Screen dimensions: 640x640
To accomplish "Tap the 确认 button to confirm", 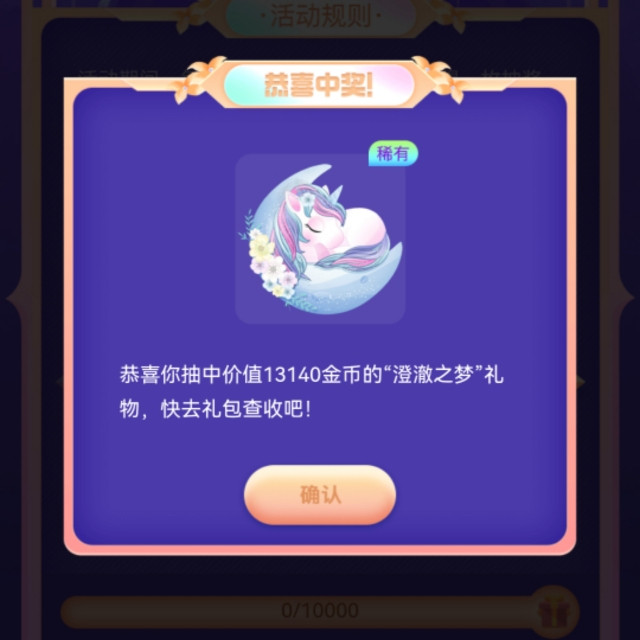I will click(320, 495).
